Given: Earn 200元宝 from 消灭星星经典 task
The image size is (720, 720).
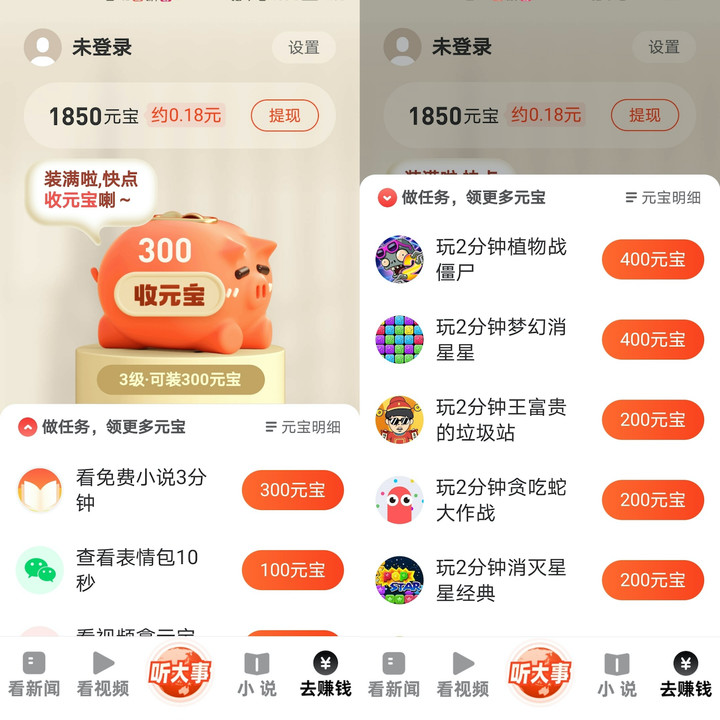Looking at the screenshot, I should pyautogui.click(x=652, y=580).
